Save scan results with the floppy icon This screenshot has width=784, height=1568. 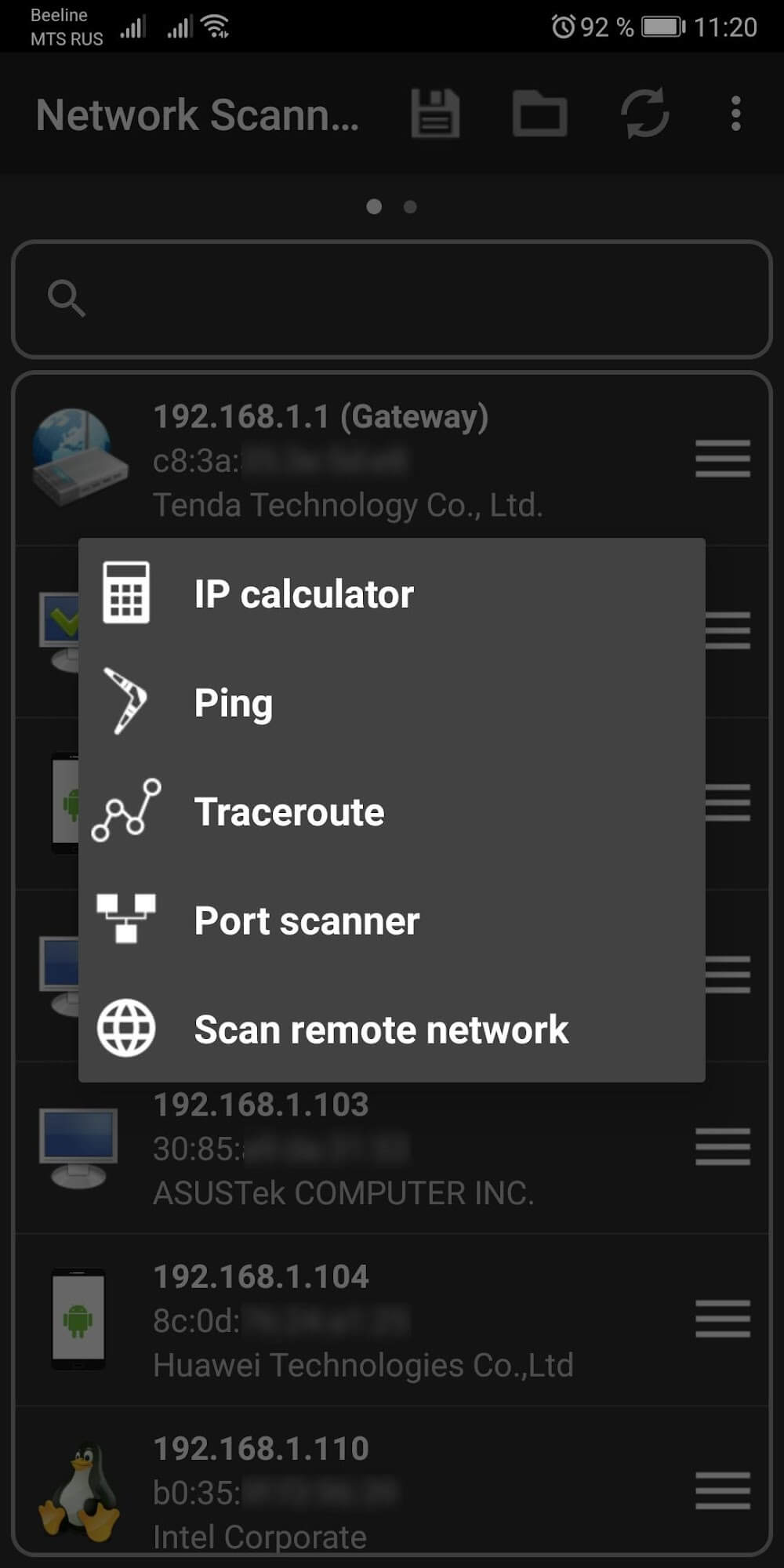(x=435, y=114)
